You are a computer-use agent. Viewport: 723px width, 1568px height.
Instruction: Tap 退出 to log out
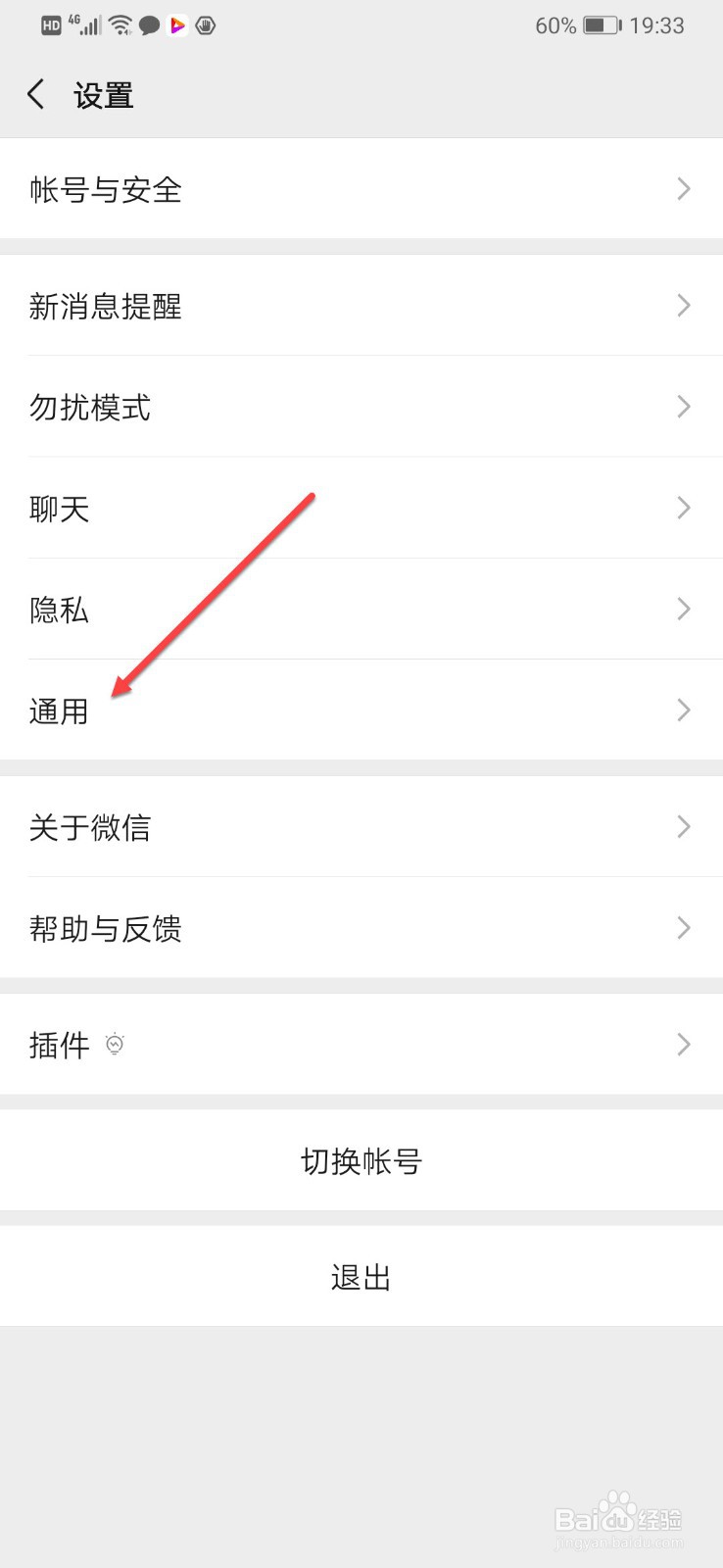(361, 1276)
